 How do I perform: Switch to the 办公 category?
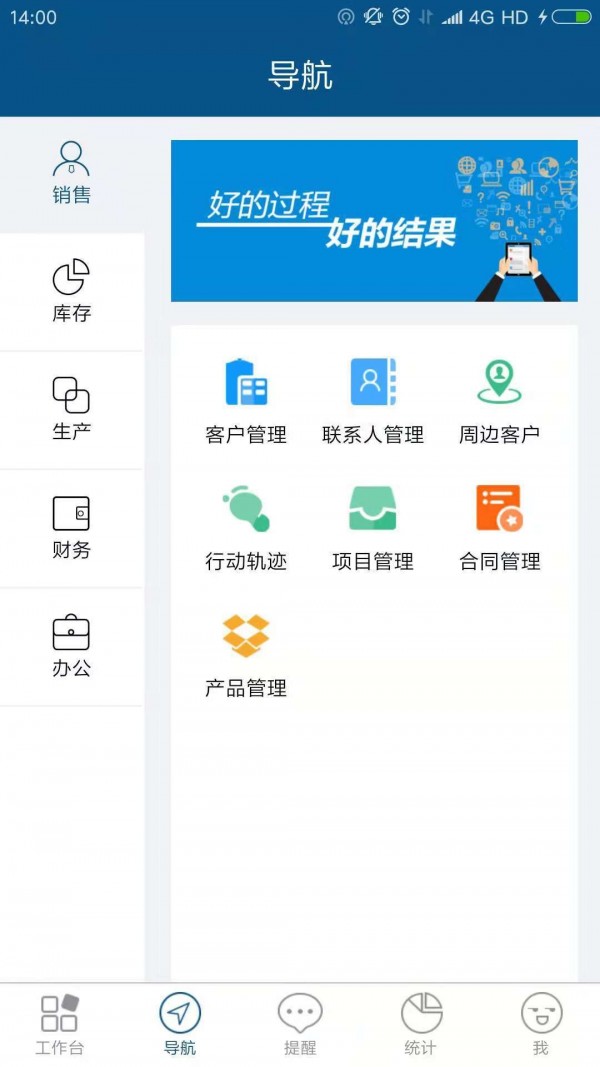click(71, 646)
